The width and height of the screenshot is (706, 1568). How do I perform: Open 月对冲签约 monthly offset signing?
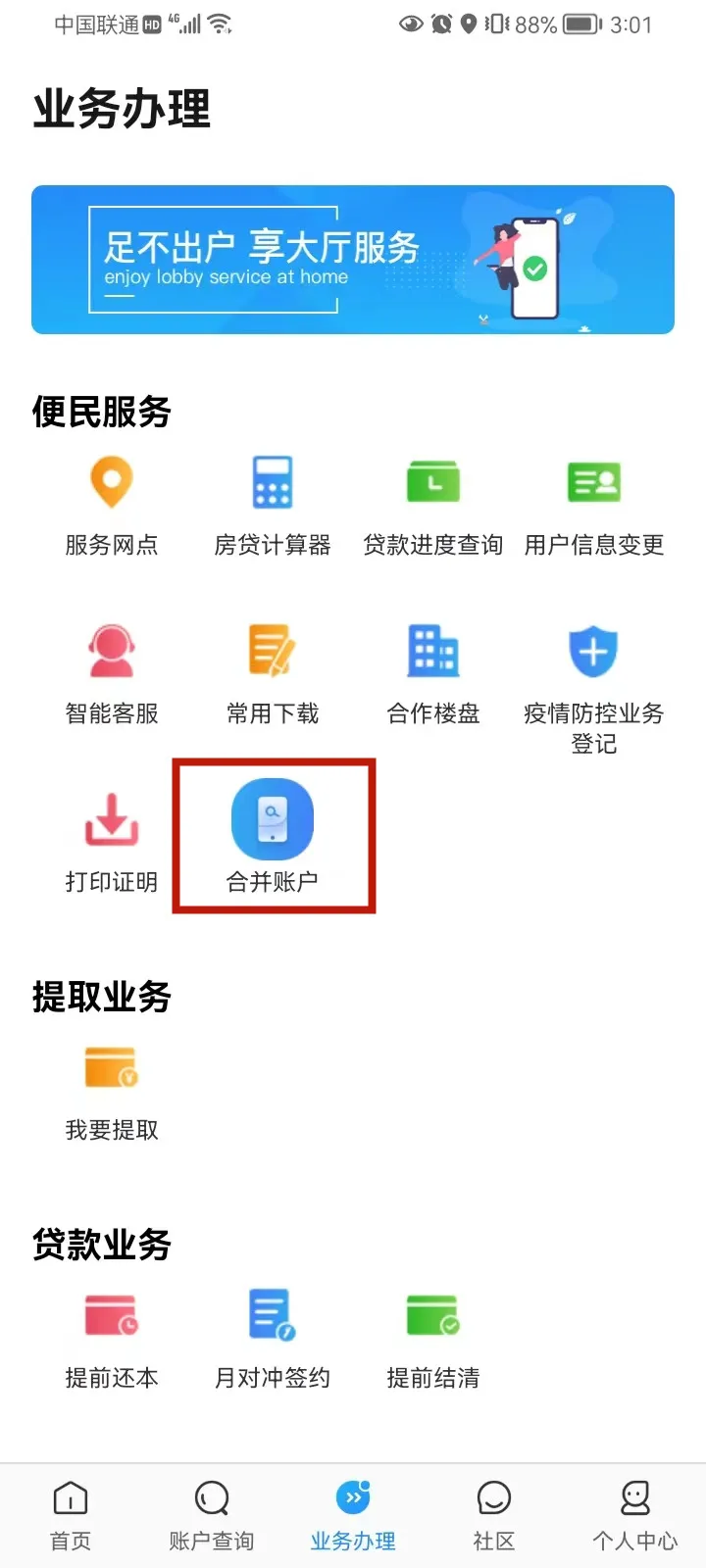[x=273, y=1339]
